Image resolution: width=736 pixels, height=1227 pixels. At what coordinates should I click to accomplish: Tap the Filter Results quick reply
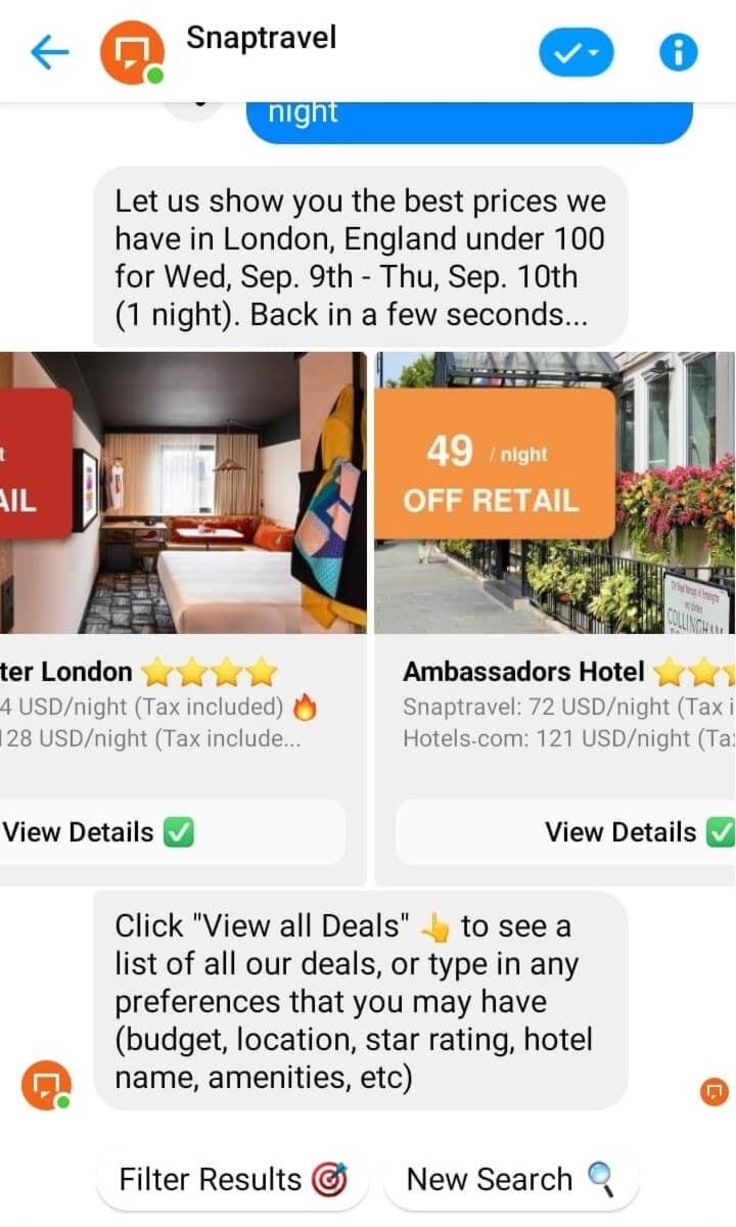(232, 1179)
